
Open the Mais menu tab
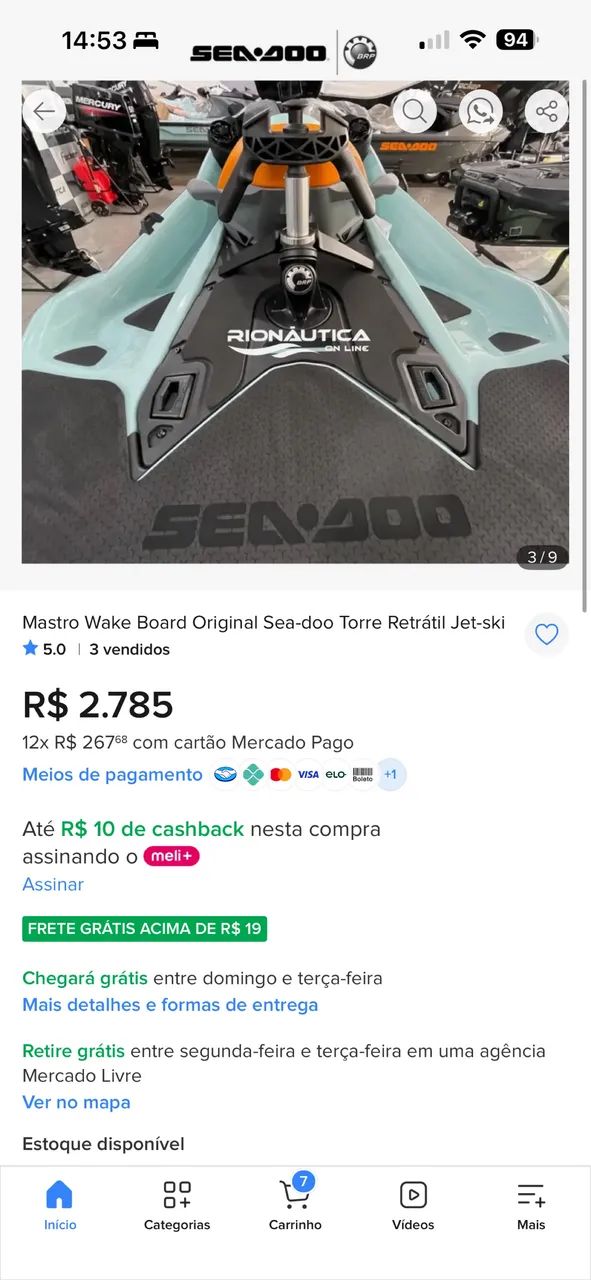[531, 1205]
